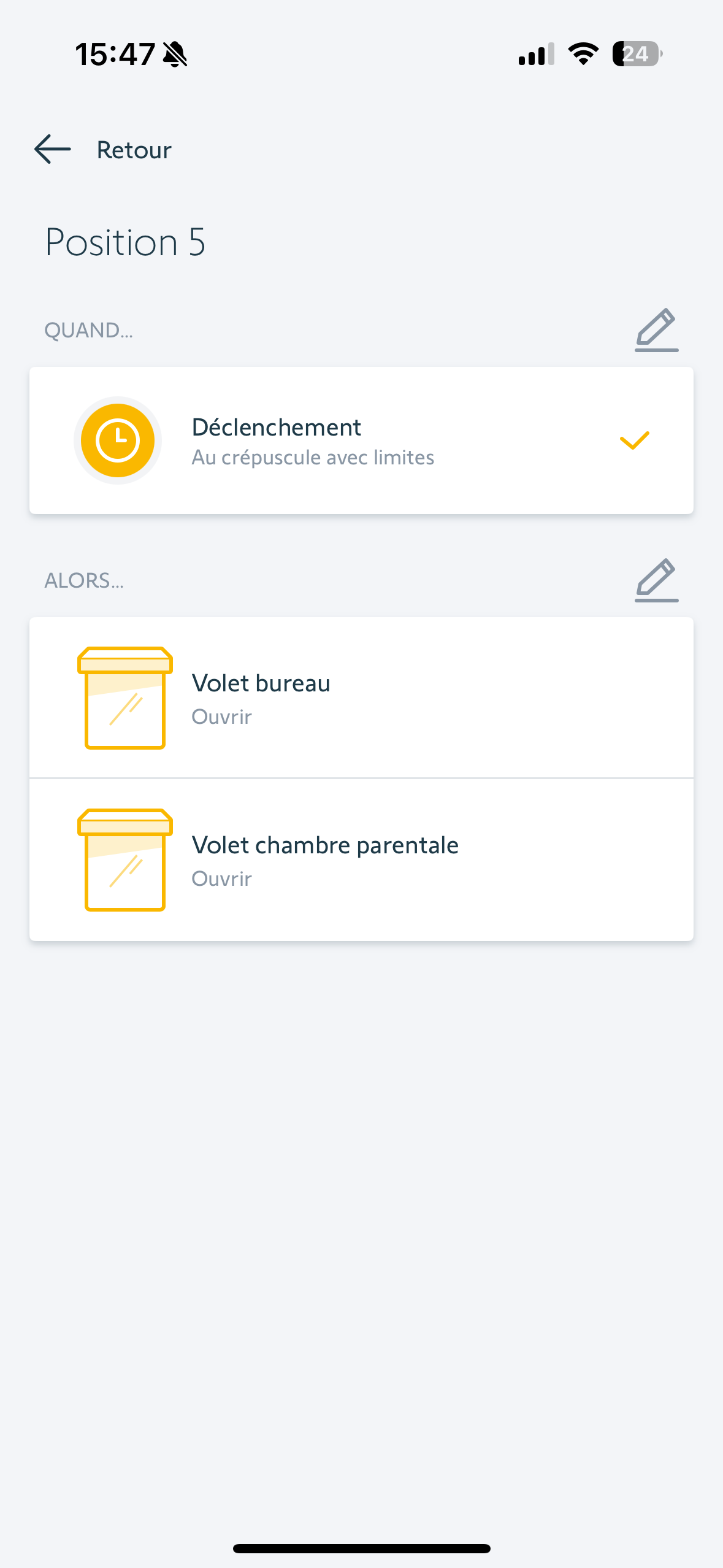Open the Volet bureau action row
Viewport: 723px width, 1568px height.
361,698
